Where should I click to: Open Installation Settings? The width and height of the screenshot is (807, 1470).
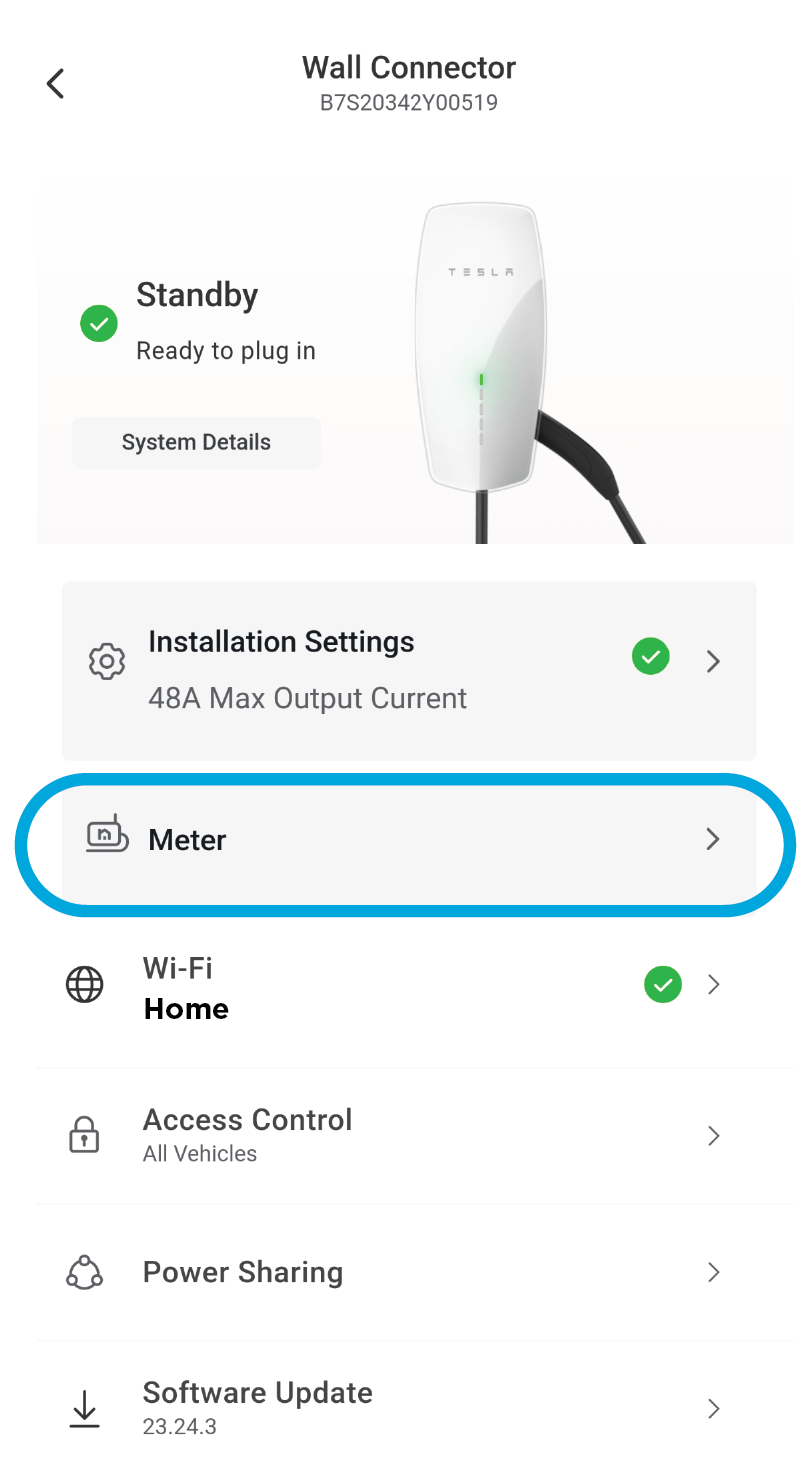[x=409, y=670]
